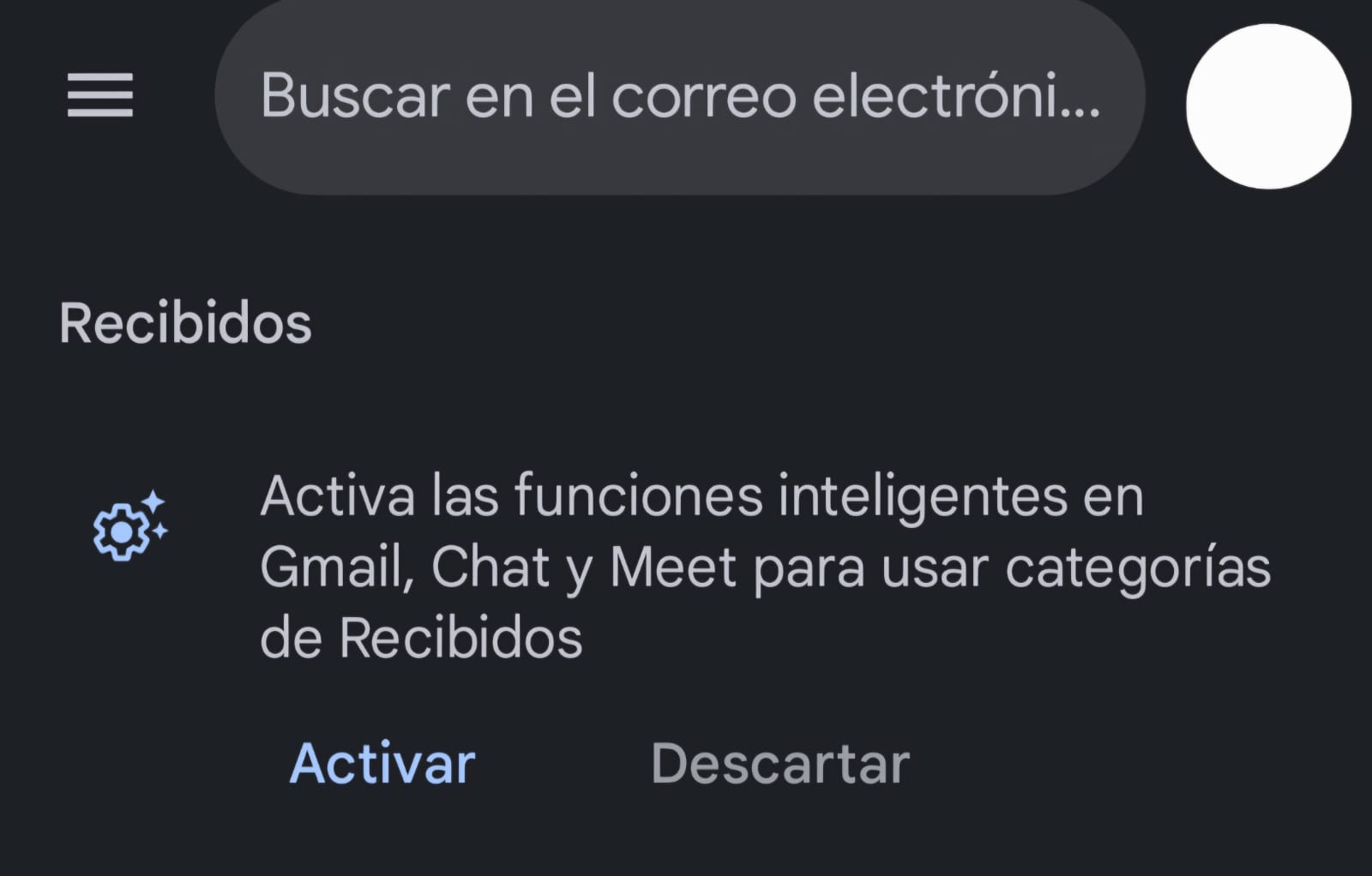Viewport: 1372px width, 876px height.
Task: Dismiss the banner with Descartar
Action: (779, 763)
